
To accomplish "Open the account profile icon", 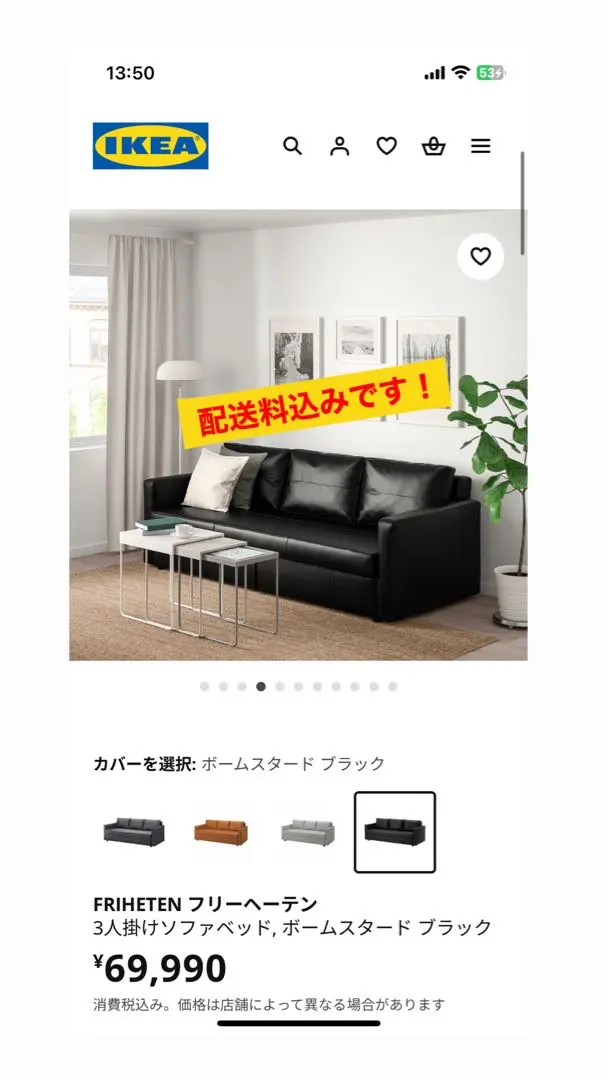I will click(340, 146).
